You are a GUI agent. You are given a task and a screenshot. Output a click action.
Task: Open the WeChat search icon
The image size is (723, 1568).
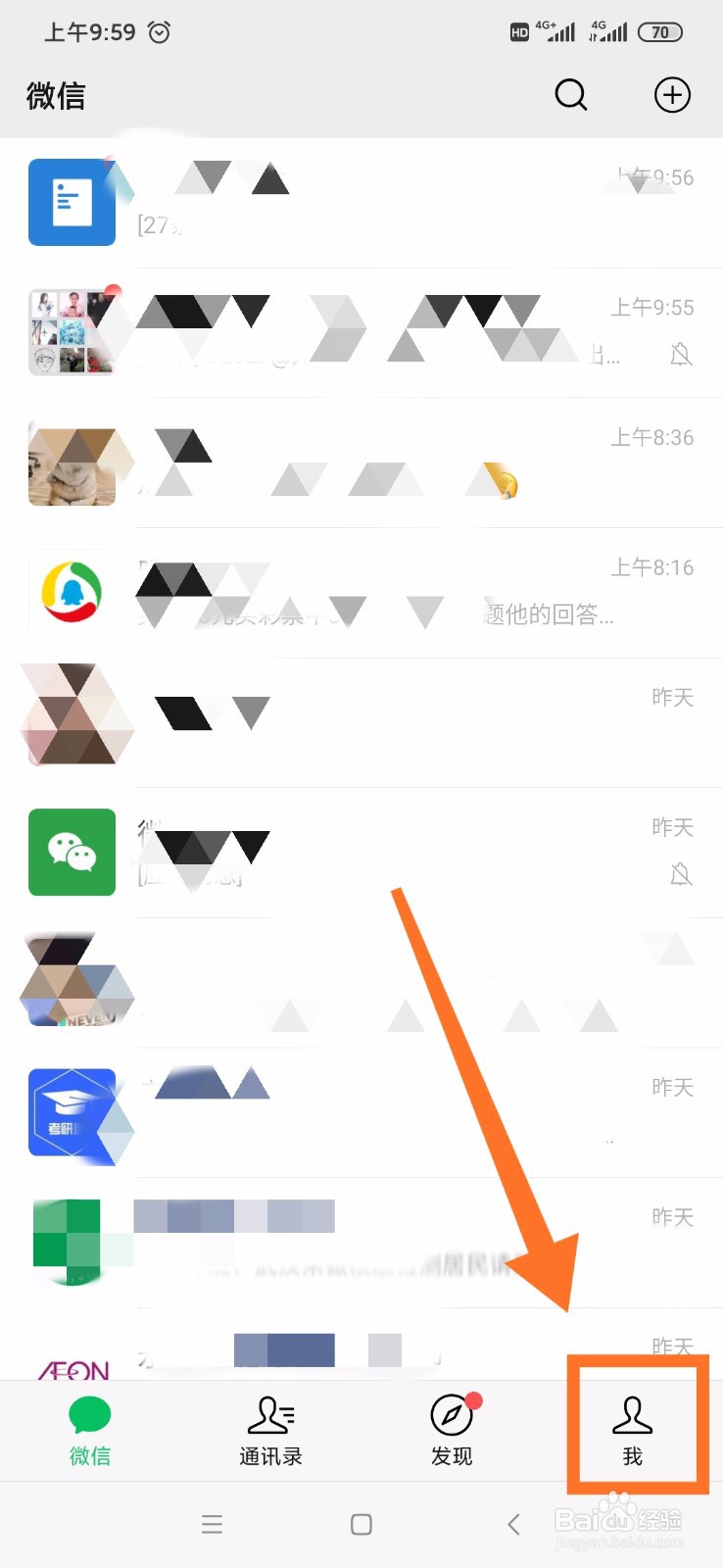[x=571, y=95]
